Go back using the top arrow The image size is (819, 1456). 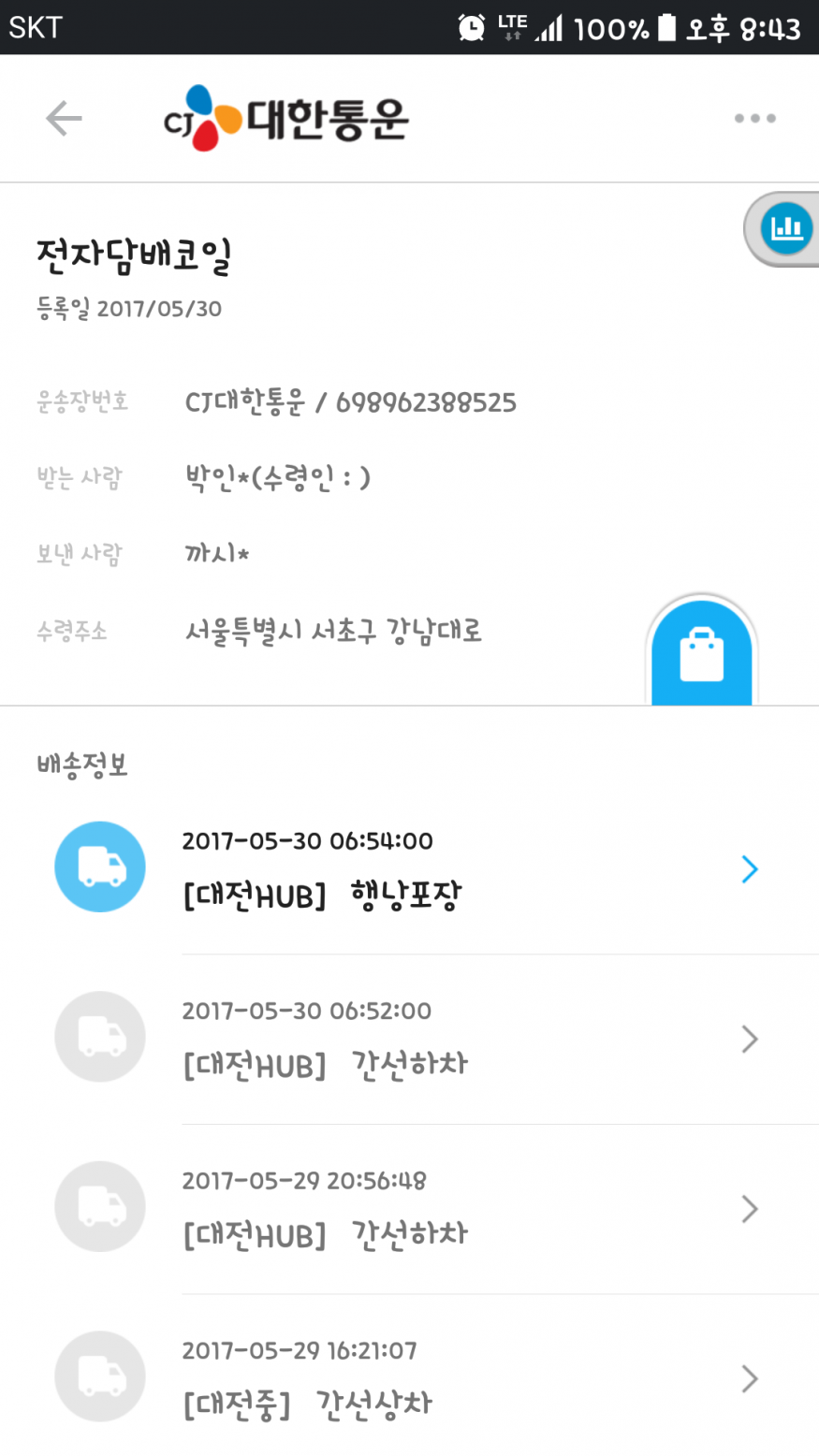pyautogui.click(x=64, y=119)
